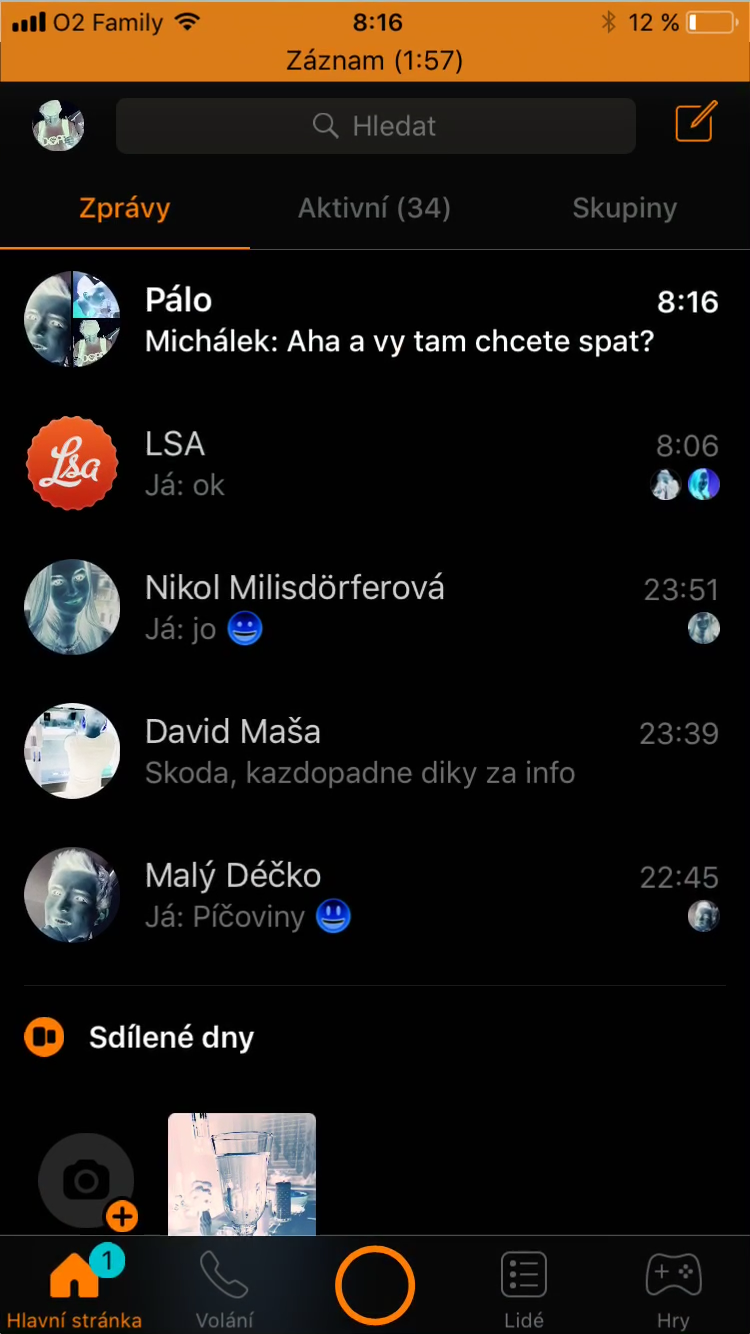Select the Zprávy tab
The width and height of the screenshot is (750, 1334).
[125, 208]
